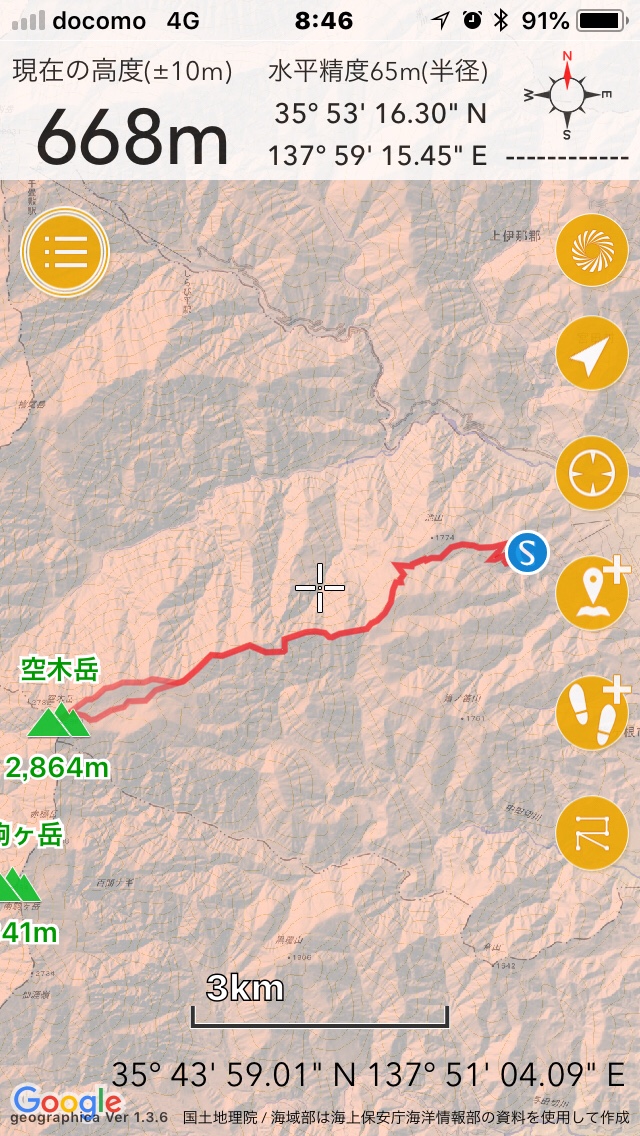Tap the compass rose
This screenshot has width=640, height=1136.
(x=567, y=94)
